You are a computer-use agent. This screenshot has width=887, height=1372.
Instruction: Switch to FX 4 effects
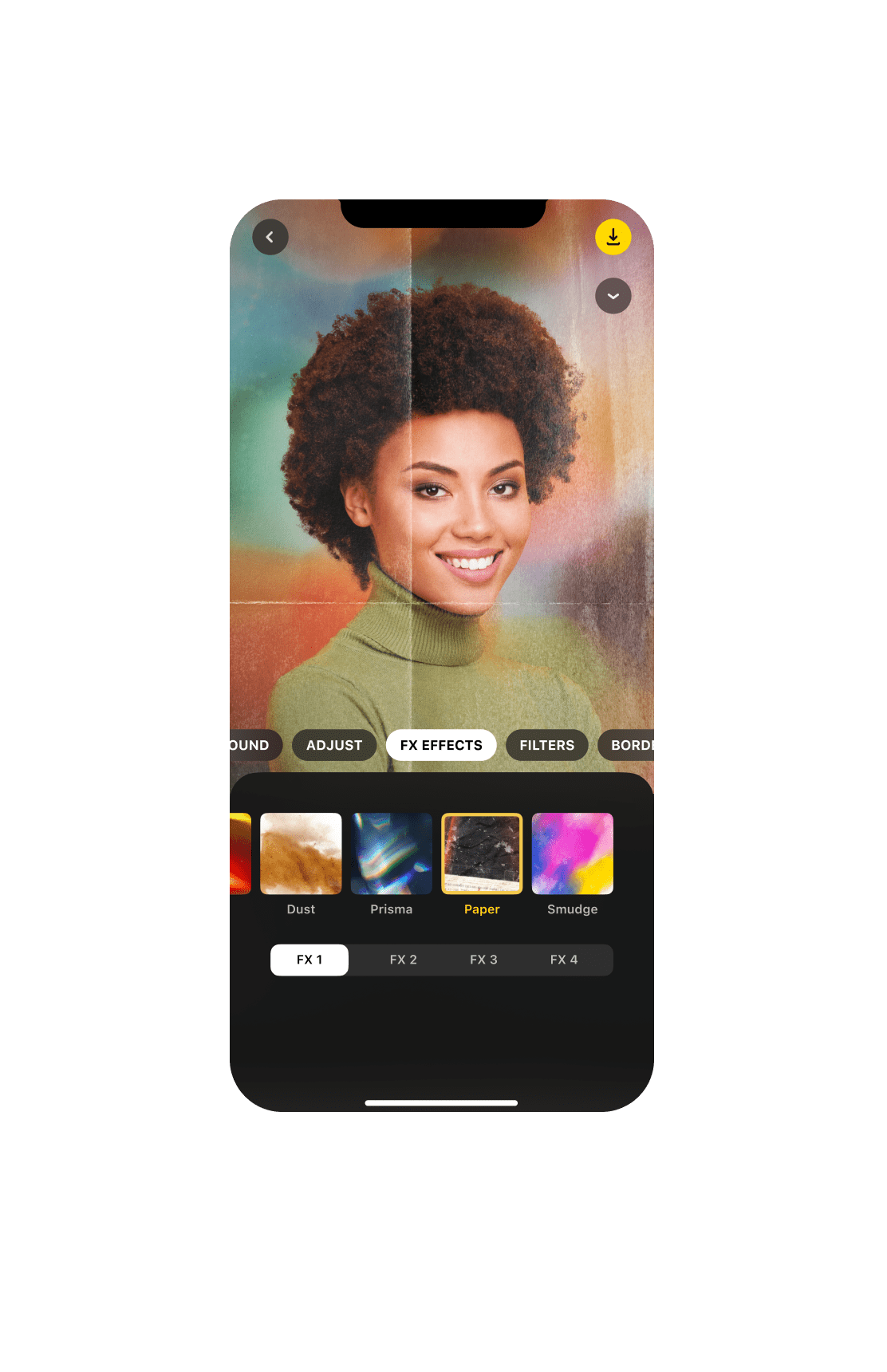point(564,960)
